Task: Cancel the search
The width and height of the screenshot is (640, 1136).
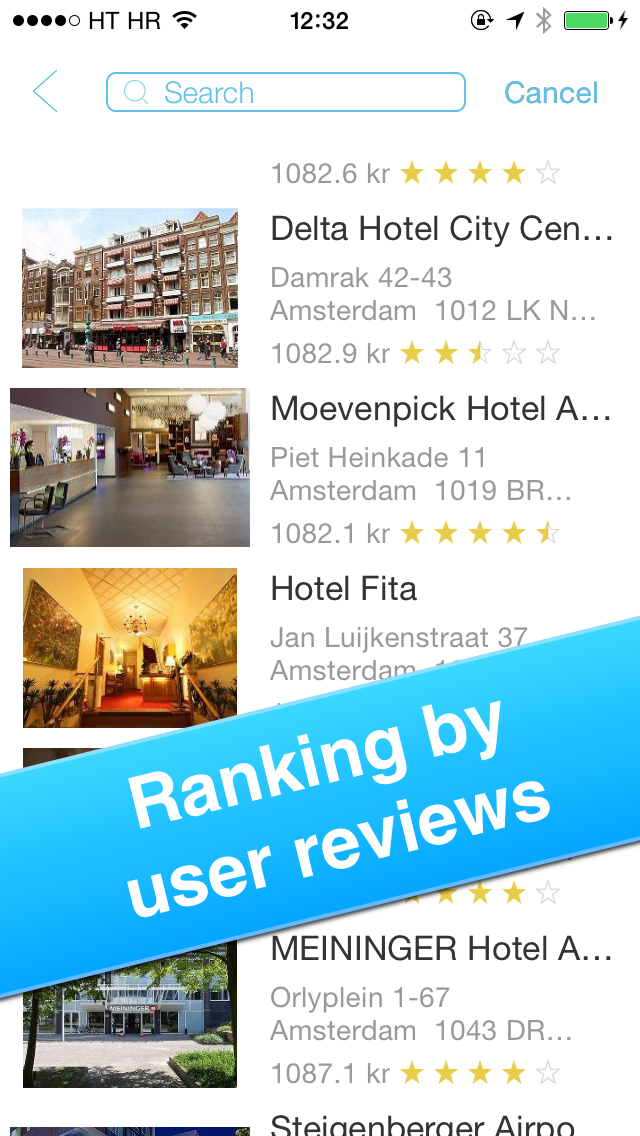Action: tap(551, 93)
